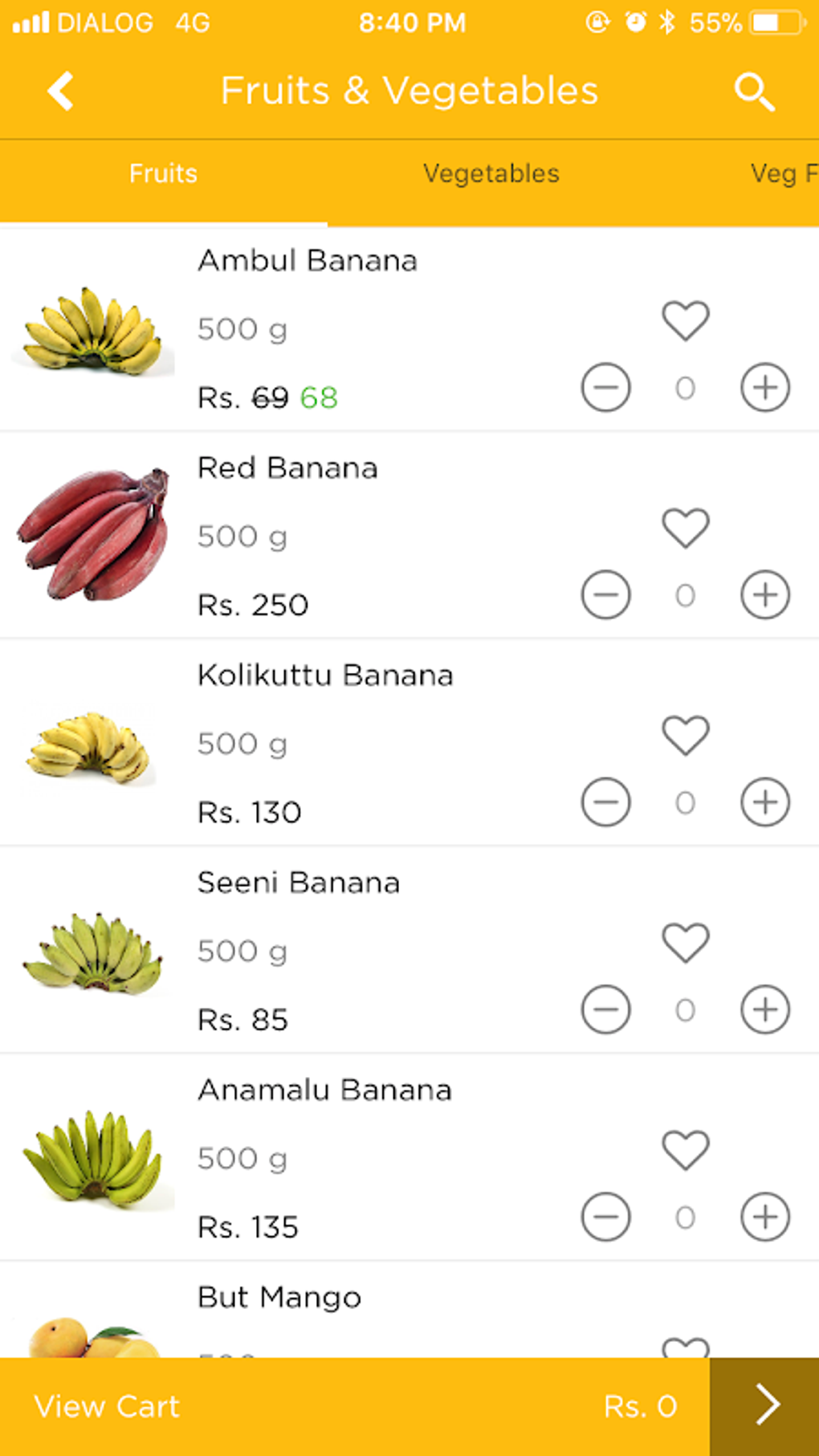Decrease Ambul Banana quantity
This screenshot has height=1456, width=819.
coord(605,388)
